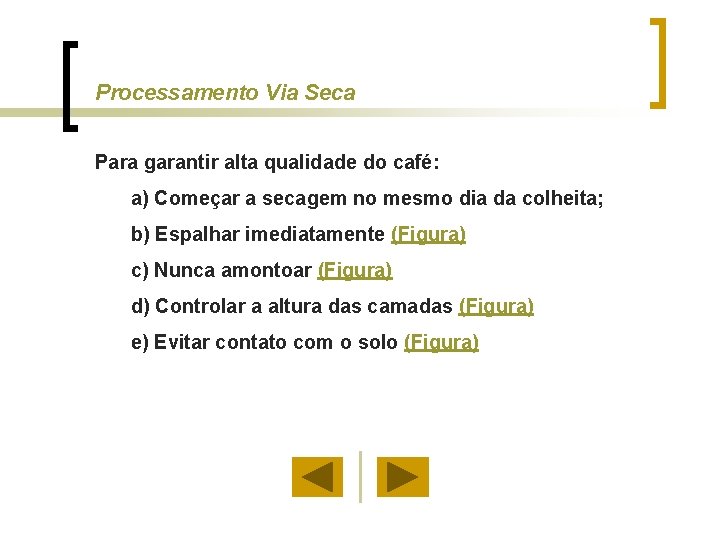Open the Figura link for Evitar contato com o solo
This screenshot has height=540, width=720.
pos(441,343)
